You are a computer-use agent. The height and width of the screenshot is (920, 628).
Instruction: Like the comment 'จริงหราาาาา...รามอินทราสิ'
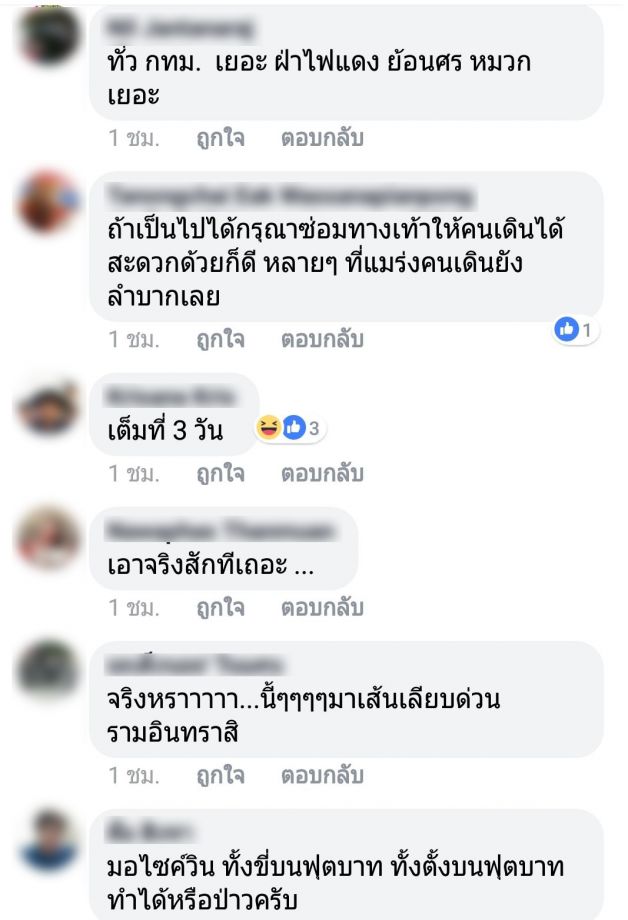pyautogui.click(x=220, y=775)
